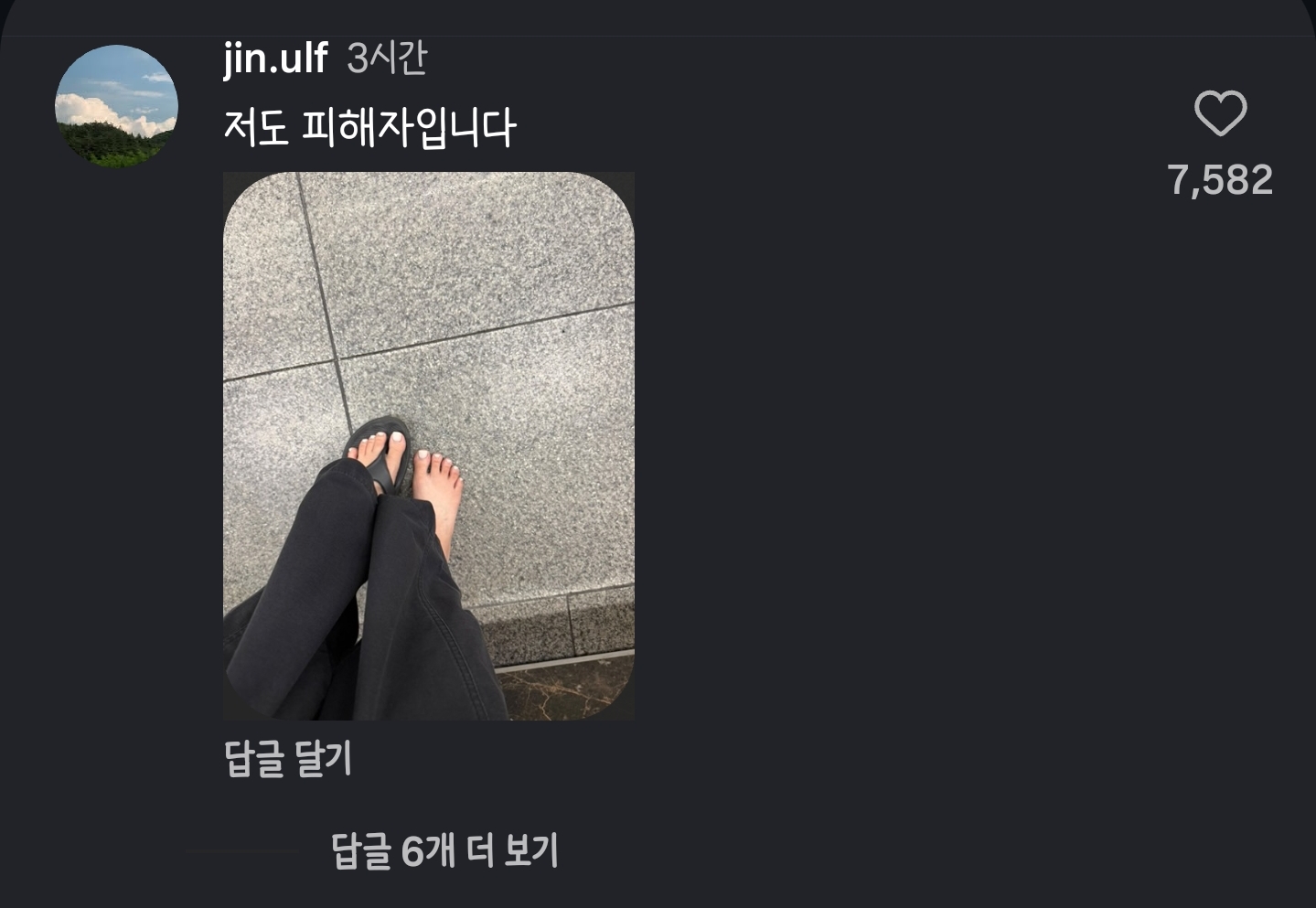
Task: Open the attached feet photo
Action: coord(429,445)
